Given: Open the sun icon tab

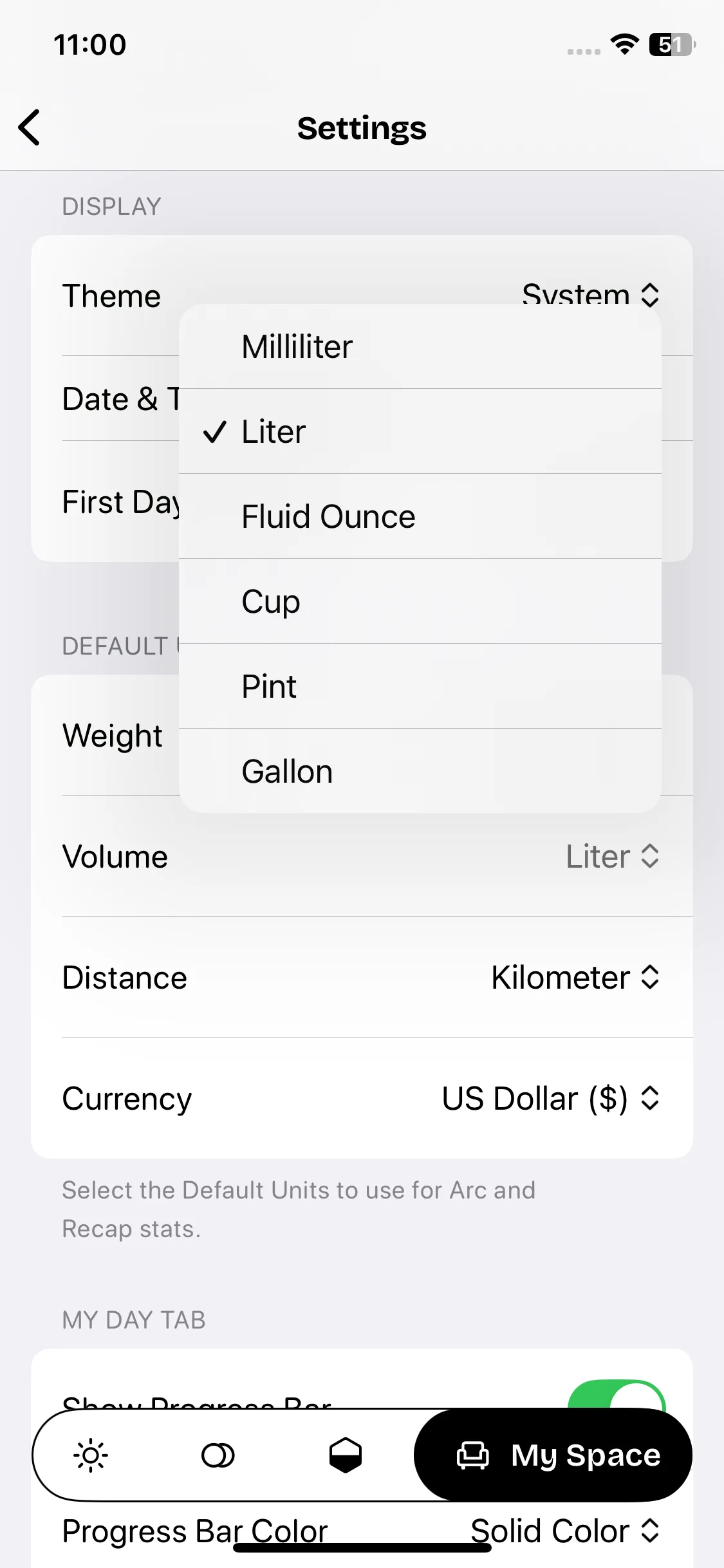Looking at the screenshot, I should [x=91, y=1455].
